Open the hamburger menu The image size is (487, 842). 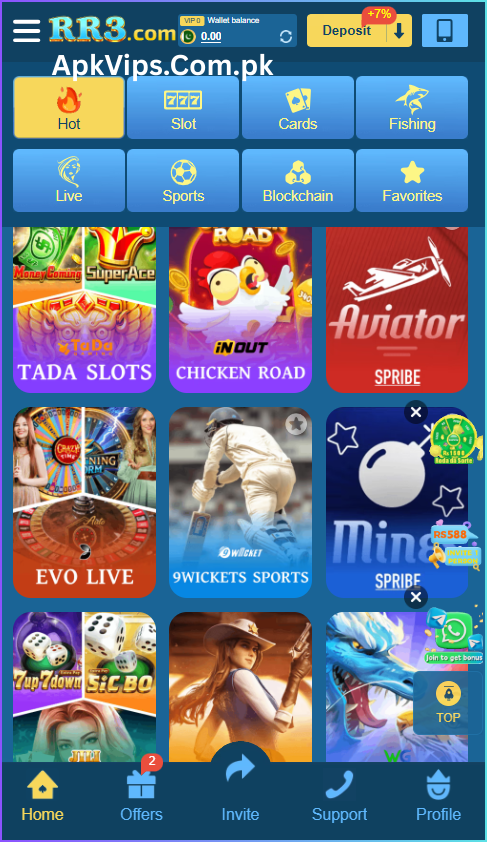tap(26, 31)
